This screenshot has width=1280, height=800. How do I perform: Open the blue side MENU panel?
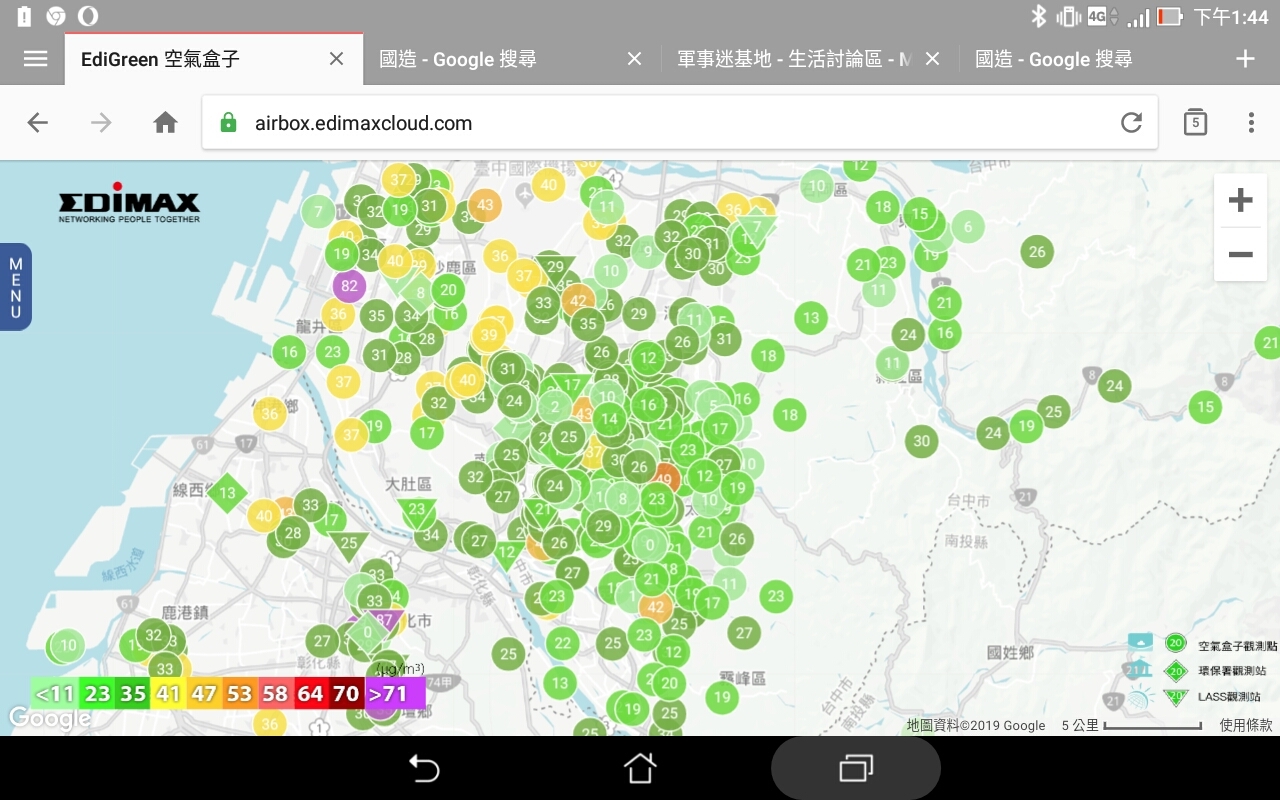pyautogui.click(x=16, y=287)
